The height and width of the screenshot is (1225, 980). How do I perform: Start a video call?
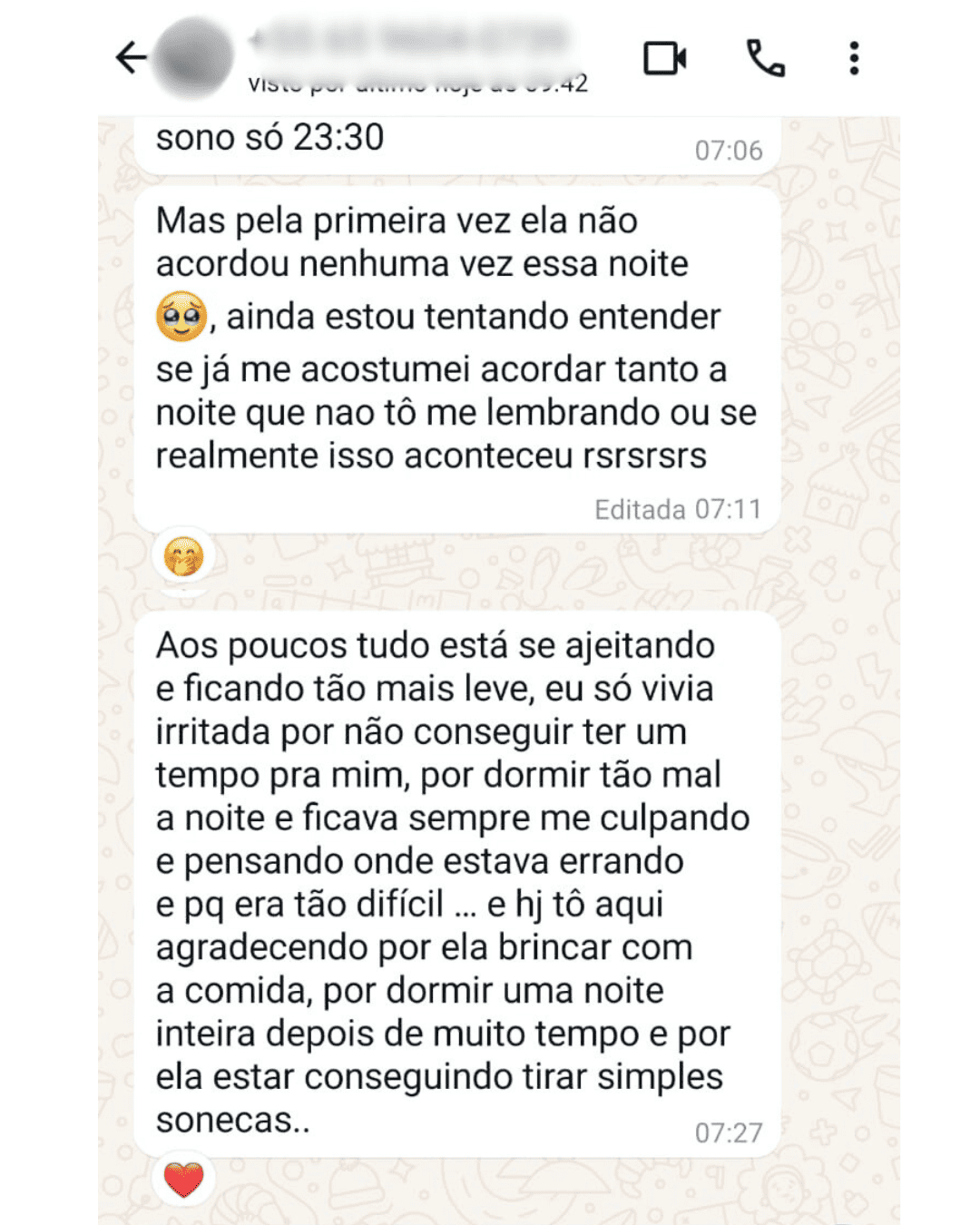(664, 58)
